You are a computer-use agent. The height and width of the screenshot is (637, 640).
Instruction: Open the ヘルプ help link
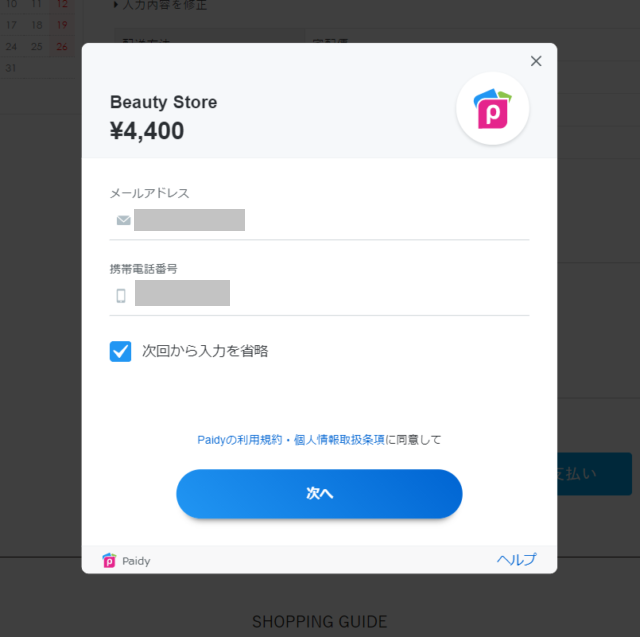tap(516, 560)
